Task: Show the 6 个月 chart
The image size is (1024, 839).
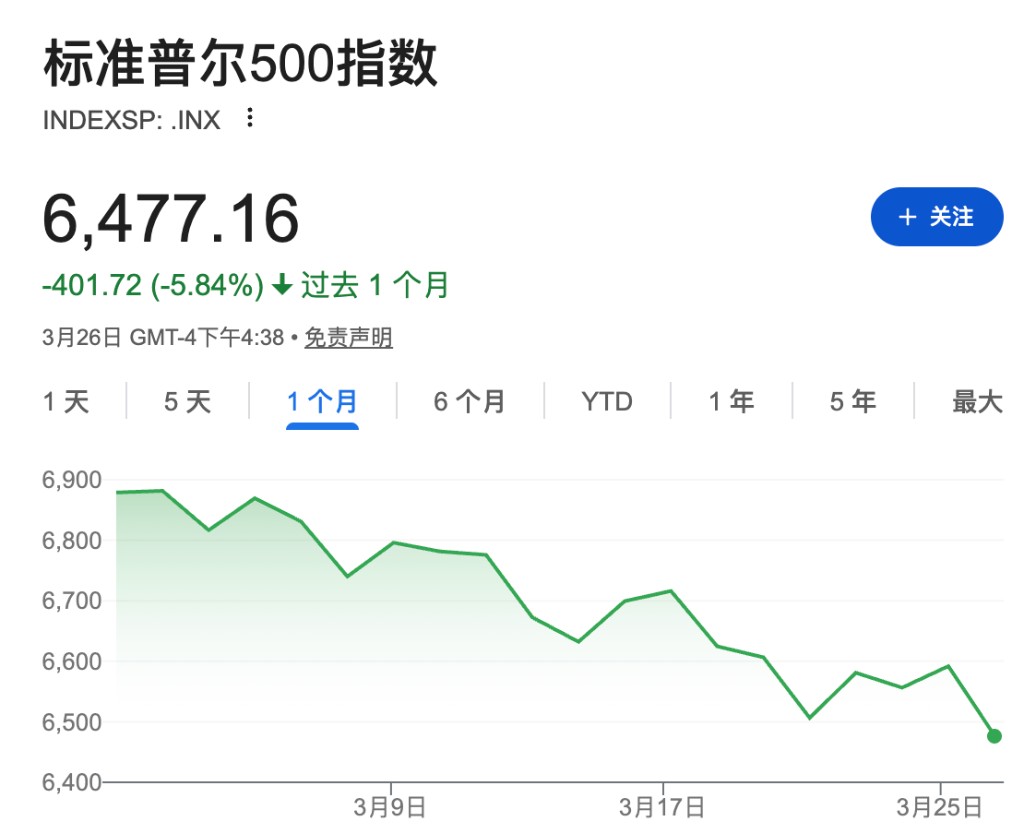Action: [470, 402]
